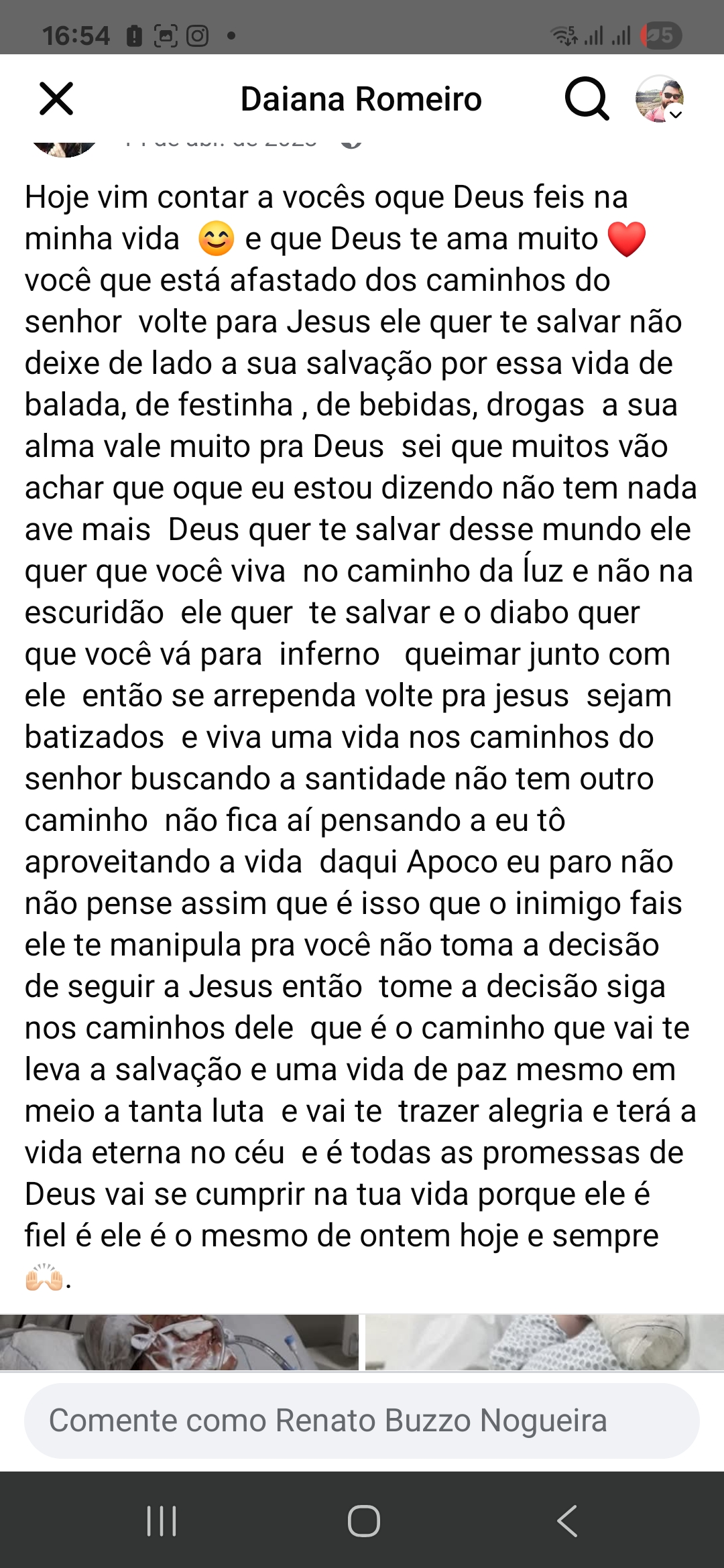Go back using the system back button
Screen dimensions: 724x1568
[x=567, y=1520]
